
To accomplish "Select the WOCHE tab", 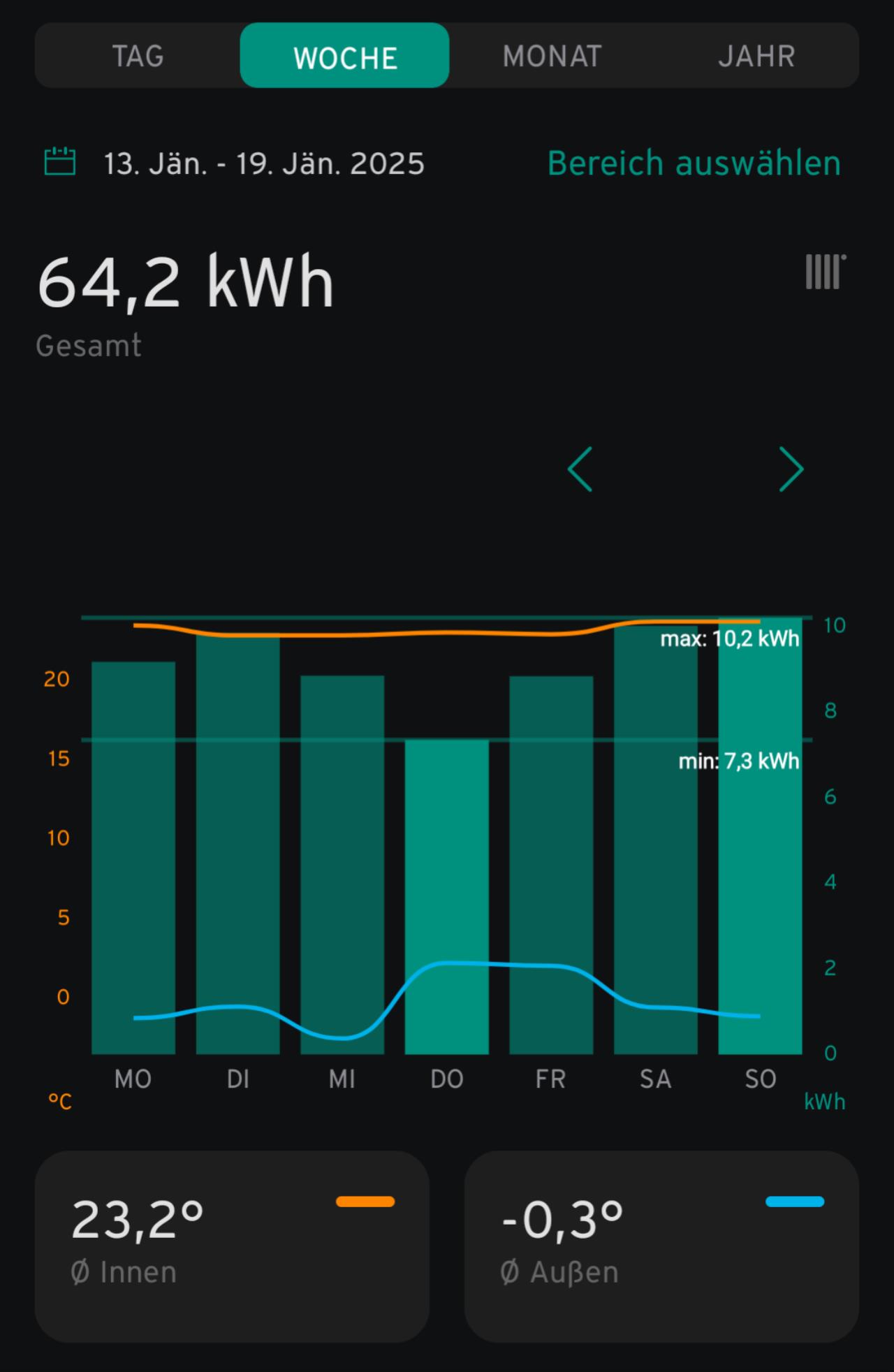I will coord(345,56).
